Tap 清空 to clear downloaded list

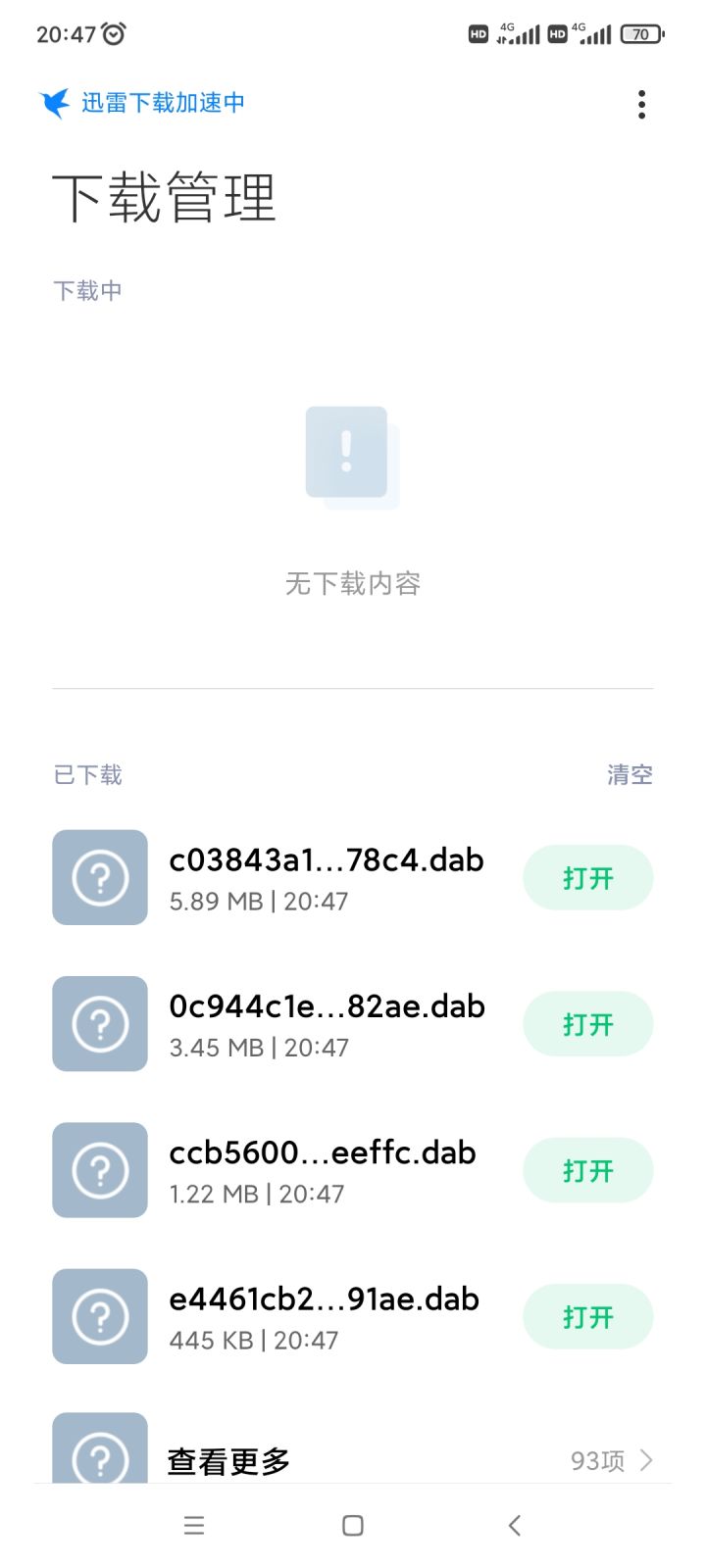(x=629, y=775)
